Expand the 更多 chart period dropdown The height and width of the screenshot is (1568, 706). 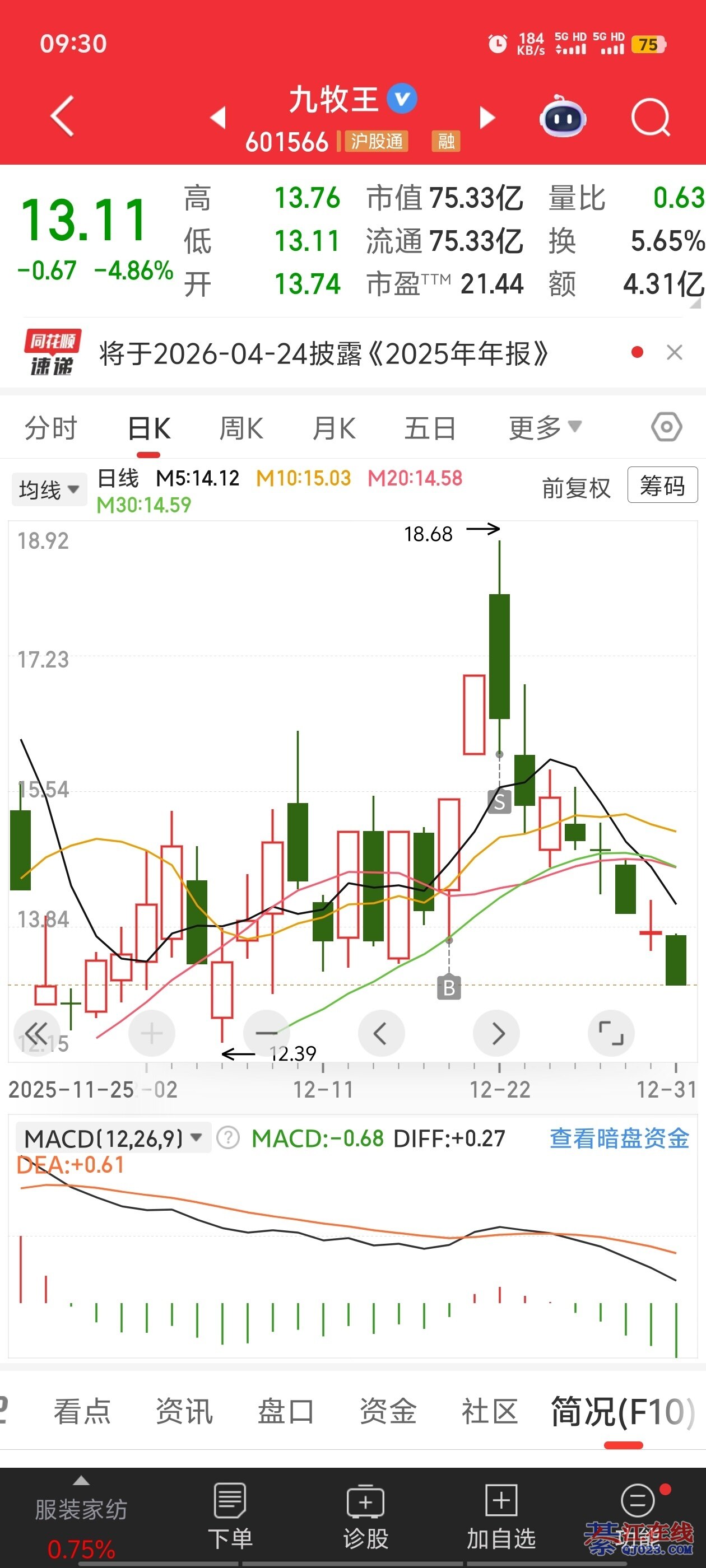click(x=545, y=428)
